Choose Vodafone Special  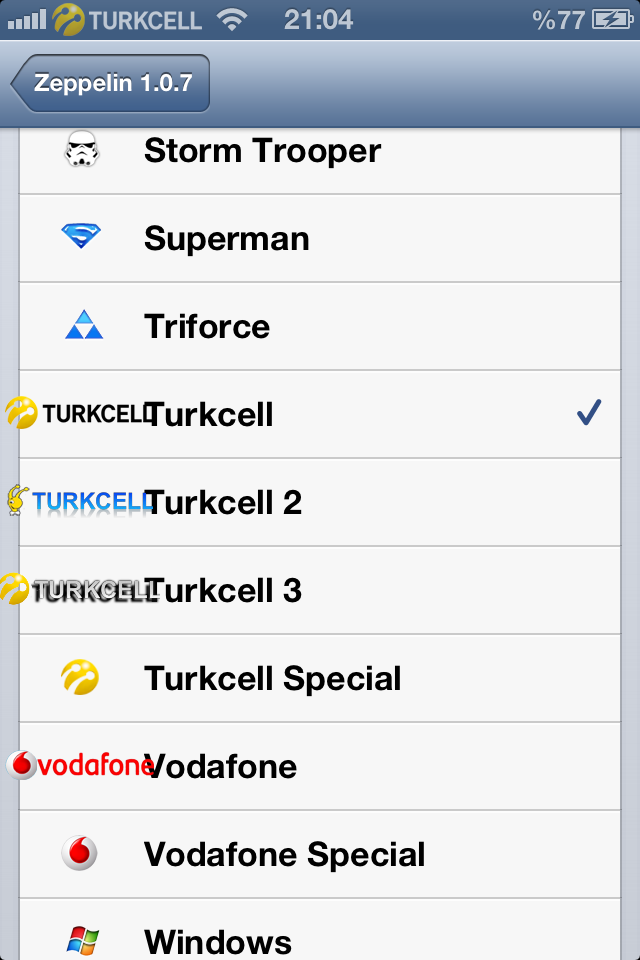pos(284,854)
